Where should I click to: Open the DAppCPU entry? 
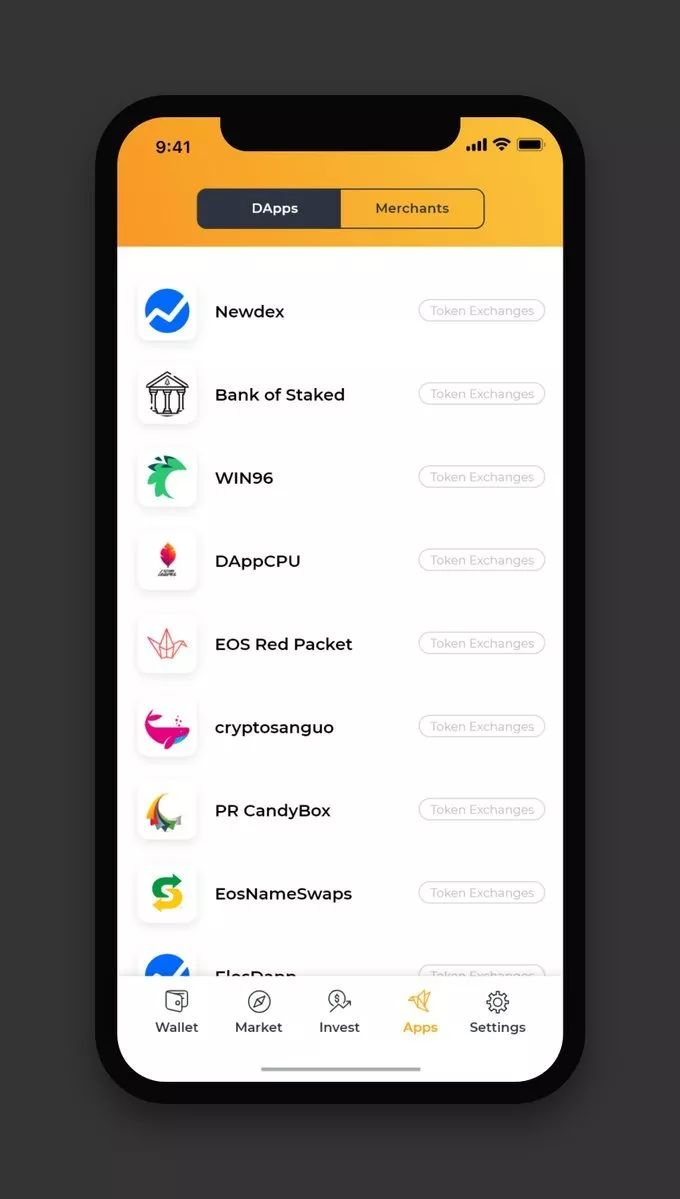257,560
